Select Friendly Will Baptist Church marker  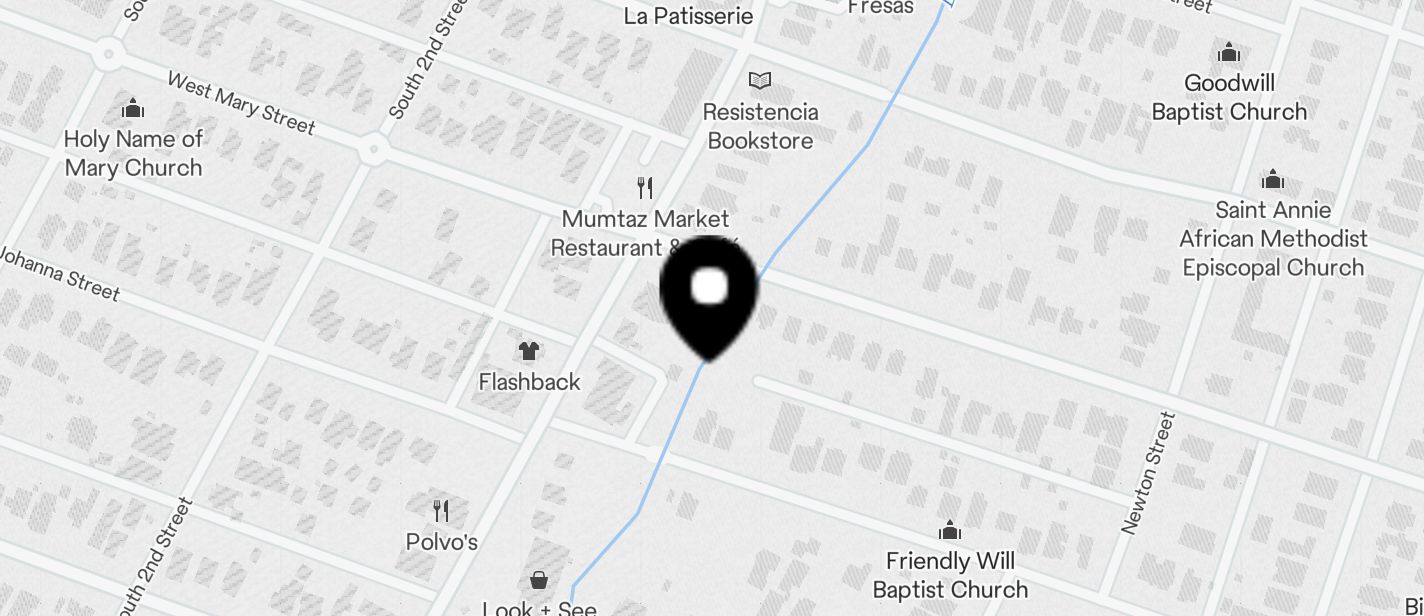click(x=950, y=530)
